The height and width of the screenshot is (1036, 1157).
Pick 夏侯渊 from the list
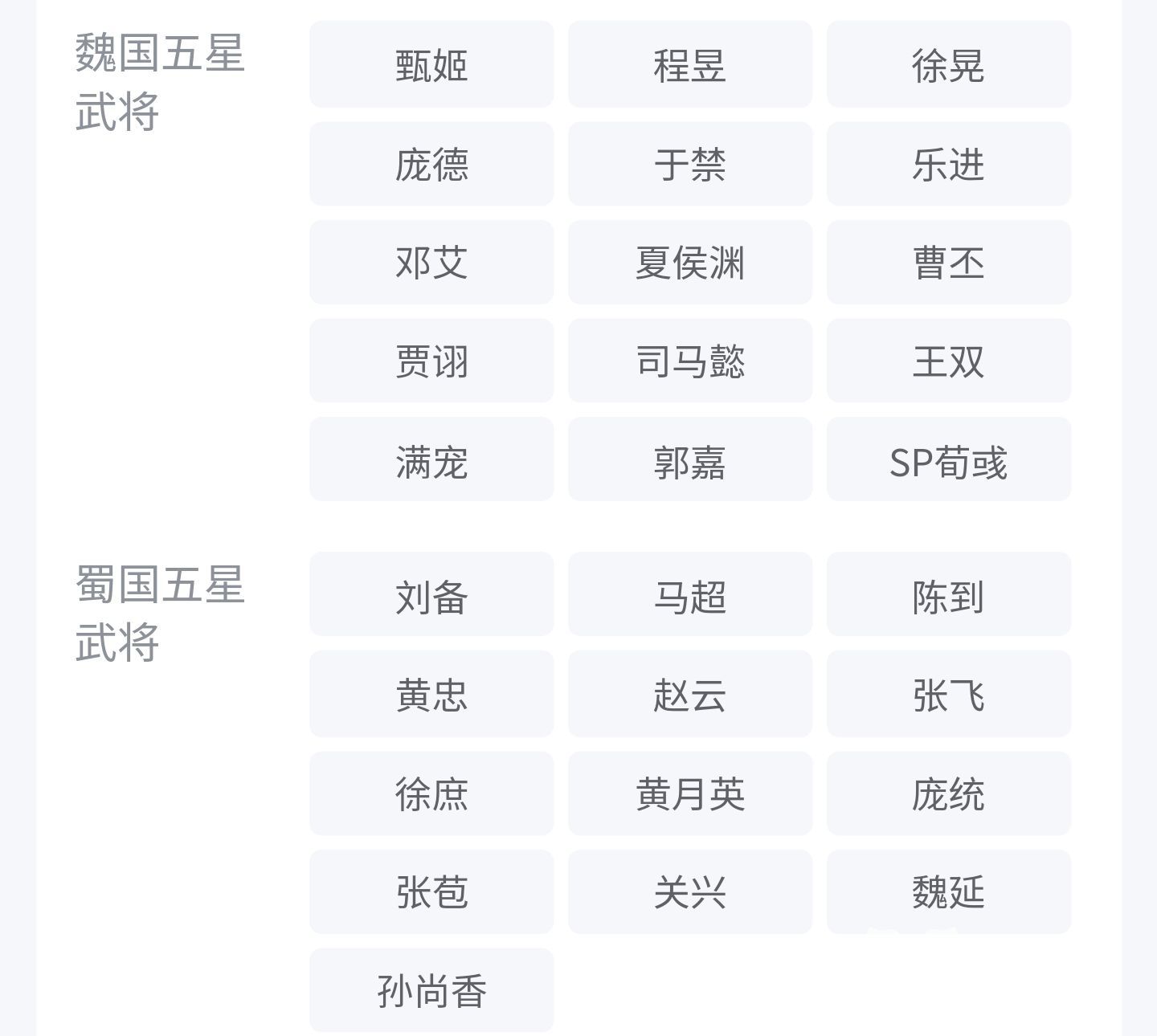pyautogui.click(x=690, y=262)
